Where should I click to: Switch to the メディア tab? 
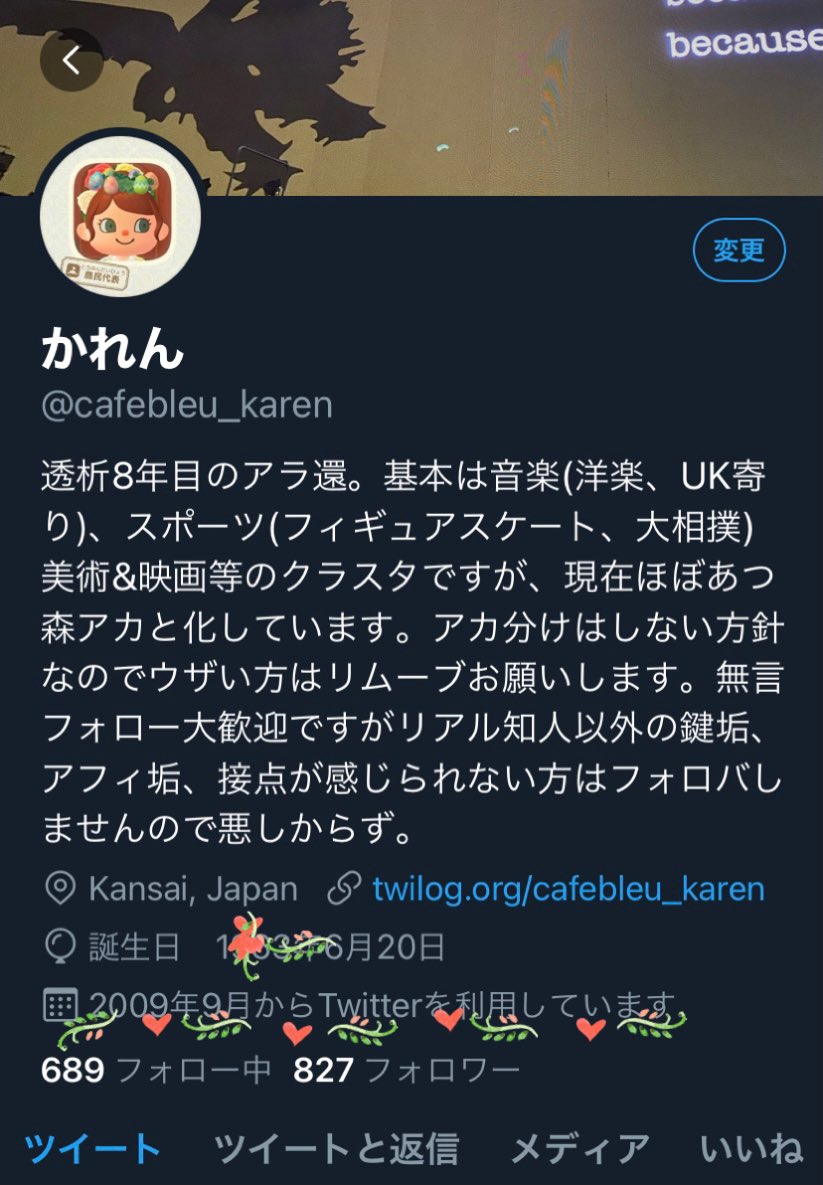click(x=580, y=1149)
